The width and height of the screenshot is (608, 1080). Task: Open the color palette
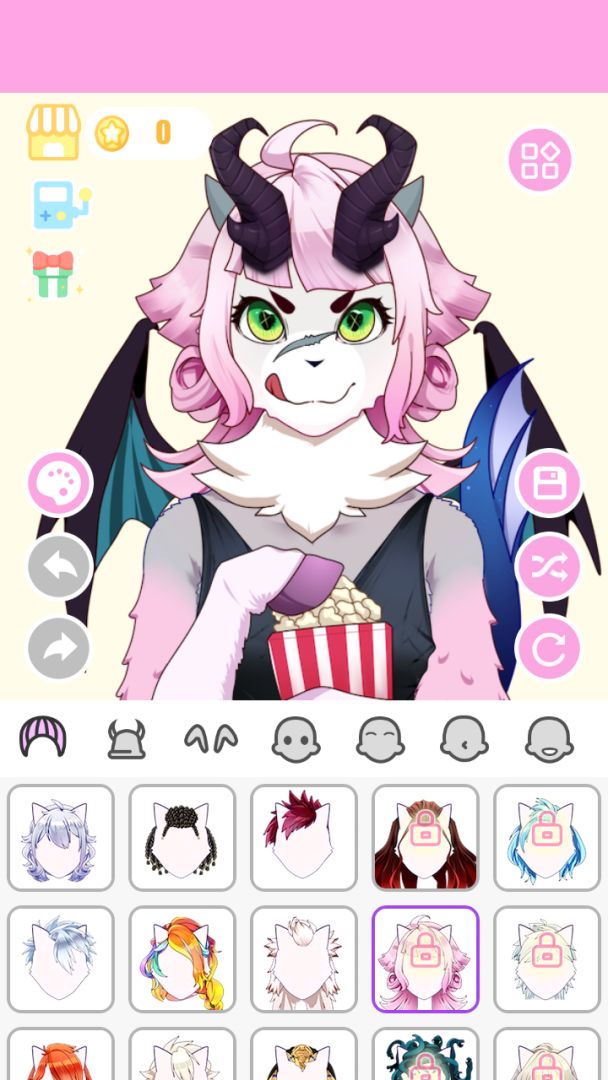[60, 484]
